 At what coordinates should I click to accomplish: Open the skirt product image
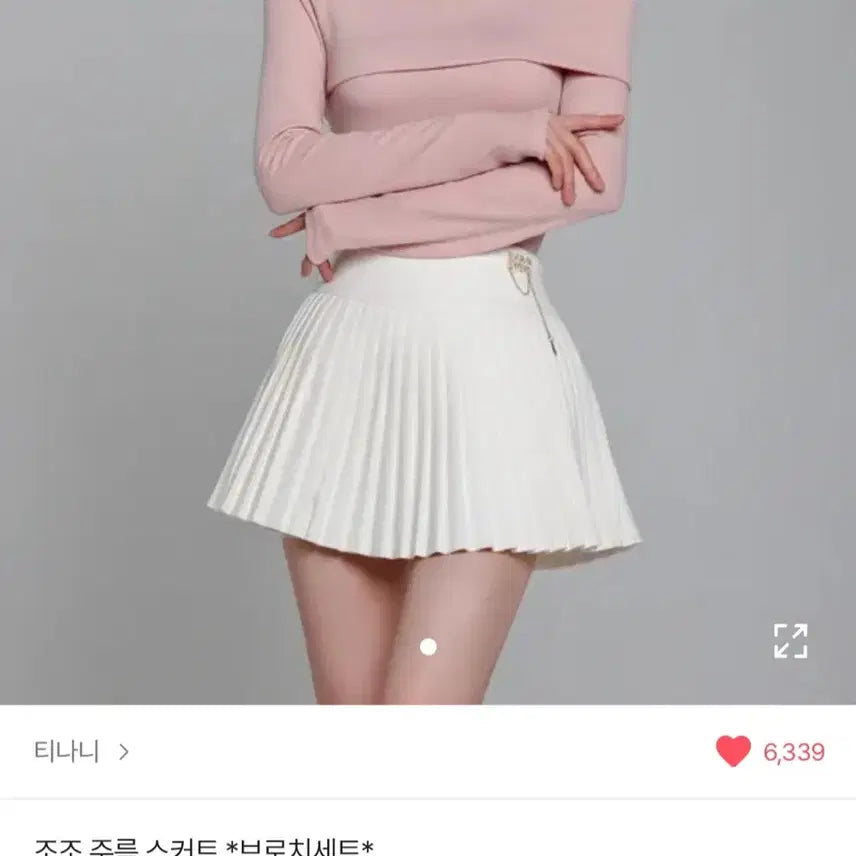(427, 400)
